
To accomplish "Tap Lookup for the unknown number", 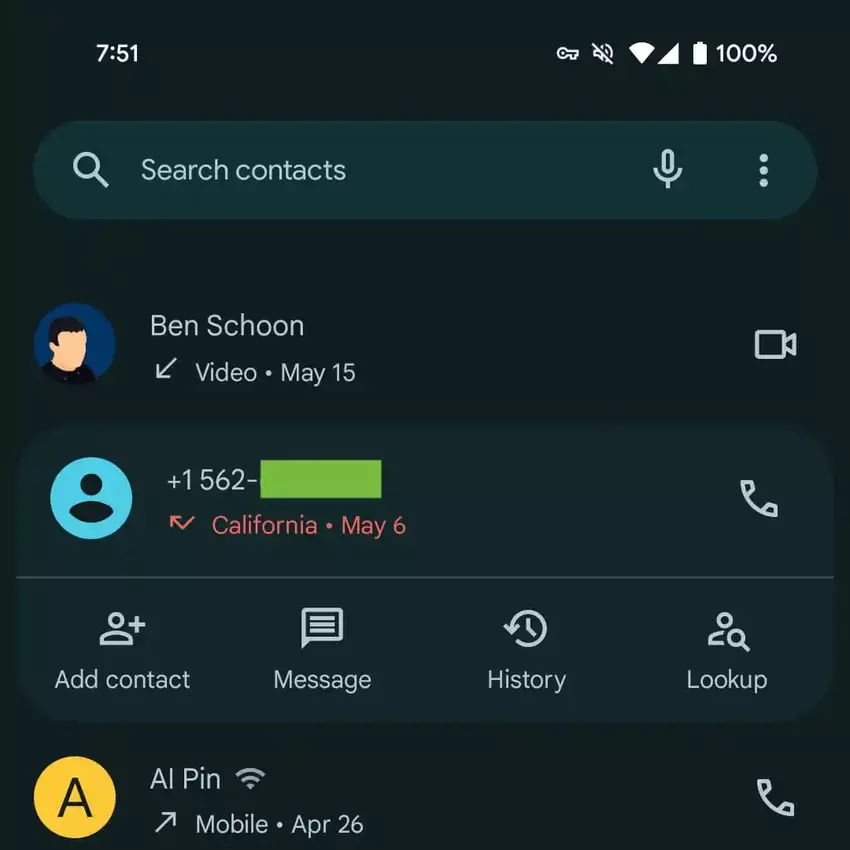I will (x=727, y=652).
